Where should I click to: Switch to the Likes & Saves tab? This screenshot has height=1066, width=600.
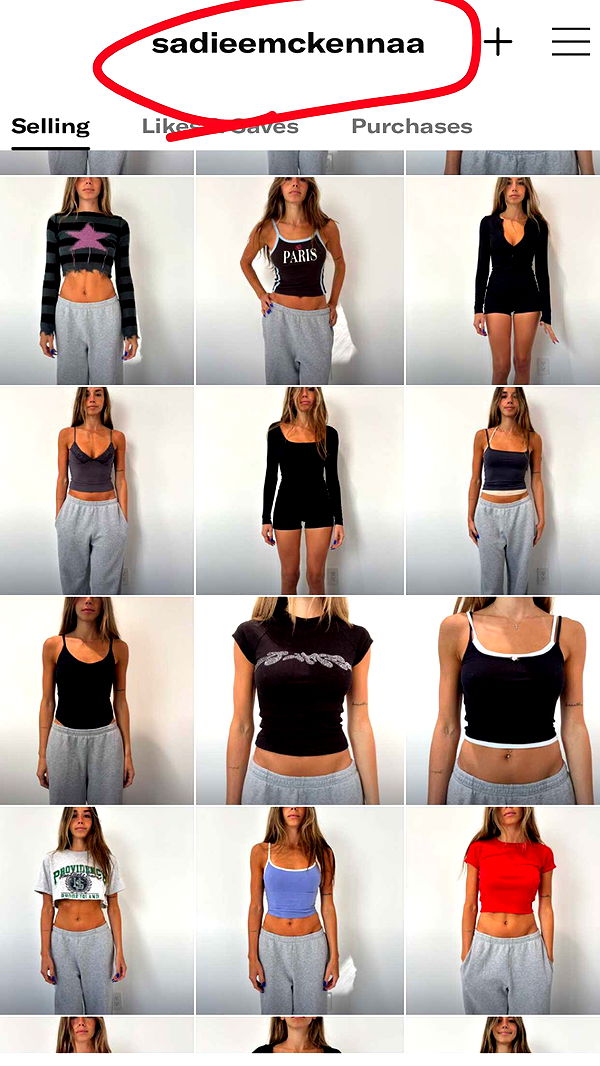pos(220,127)
